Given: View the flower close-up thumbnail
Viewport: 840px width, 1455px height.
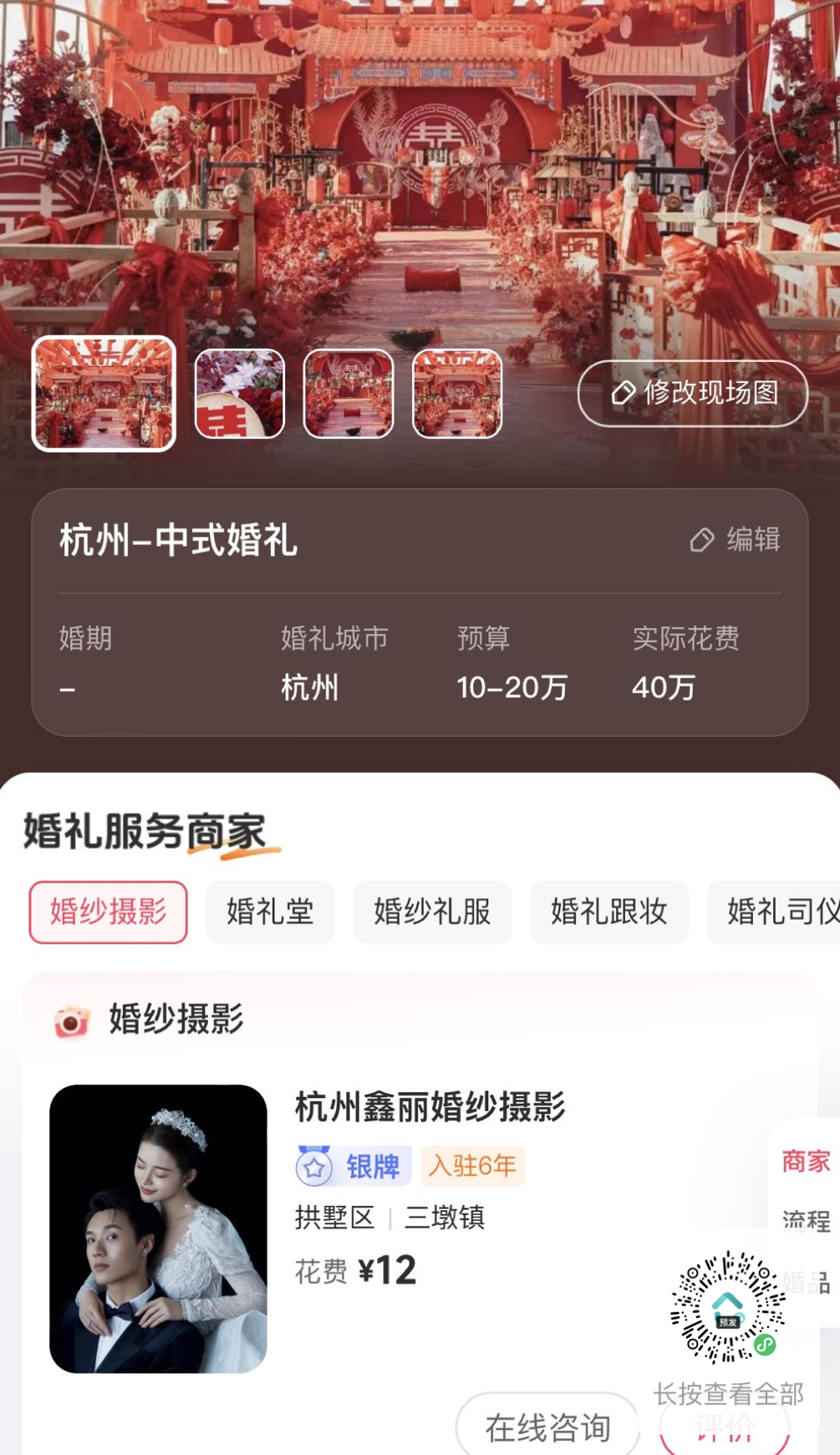Looking at the screenshot, I should coord(240,394).
